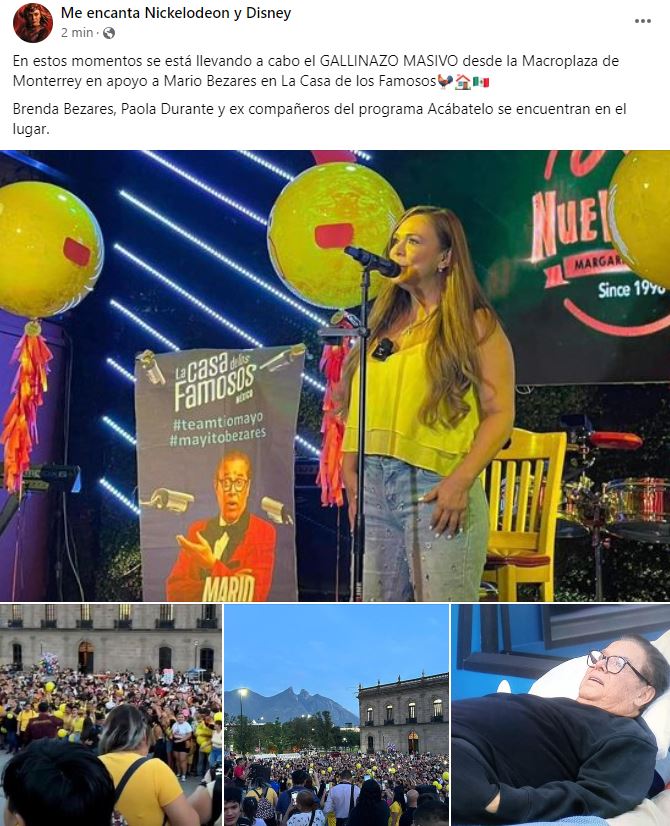
Task: View the photo of woman at microphone
Action: [x=335, y=375]
